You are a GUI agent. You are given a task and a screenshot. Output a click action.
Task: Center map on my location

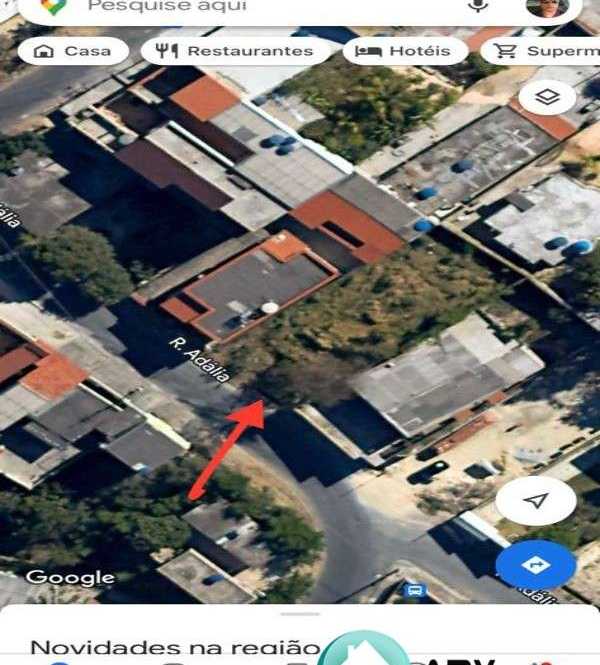coord(536,500)
